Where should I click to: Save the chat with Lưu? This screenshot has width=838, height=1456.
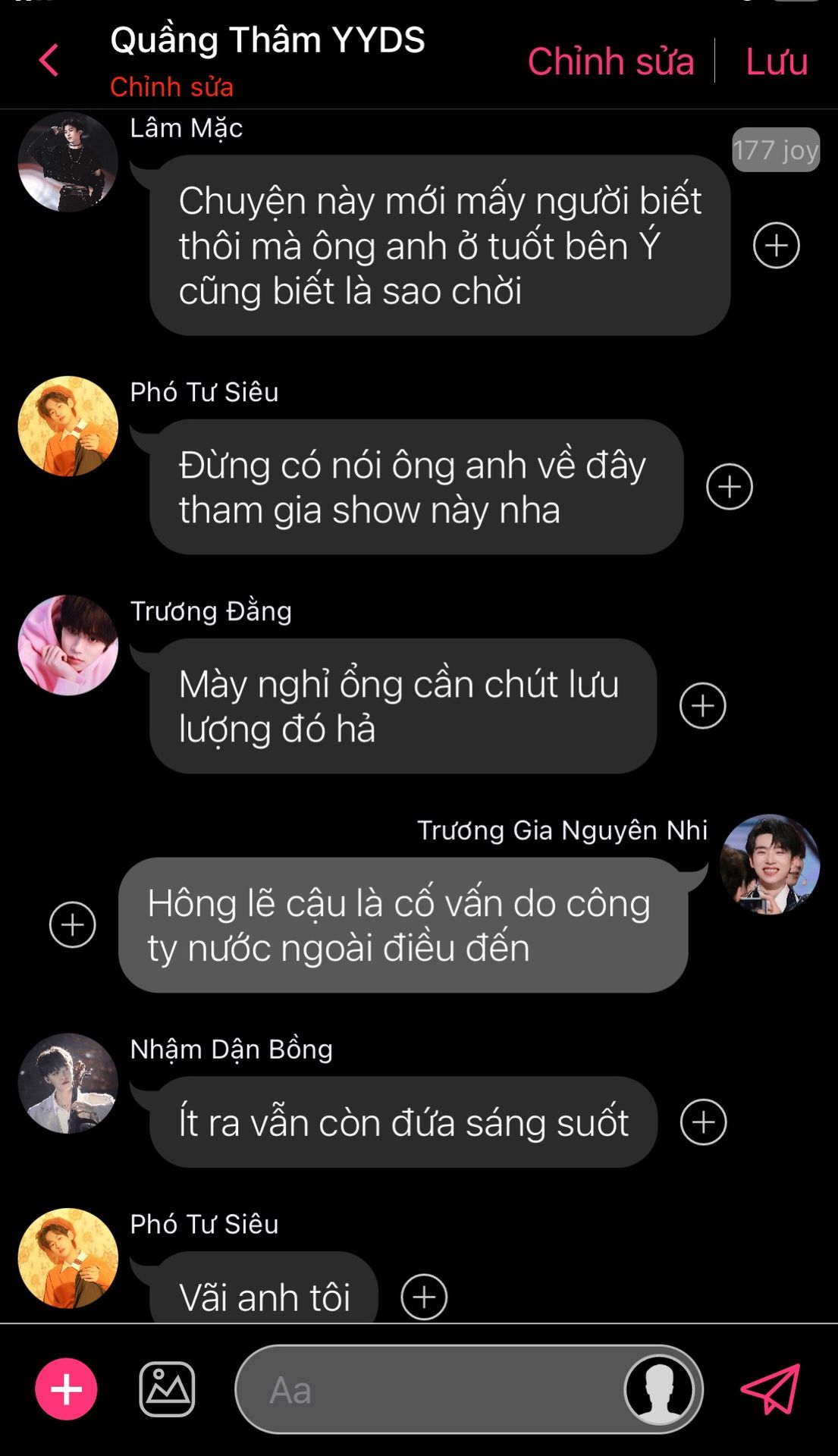[776, 61]
